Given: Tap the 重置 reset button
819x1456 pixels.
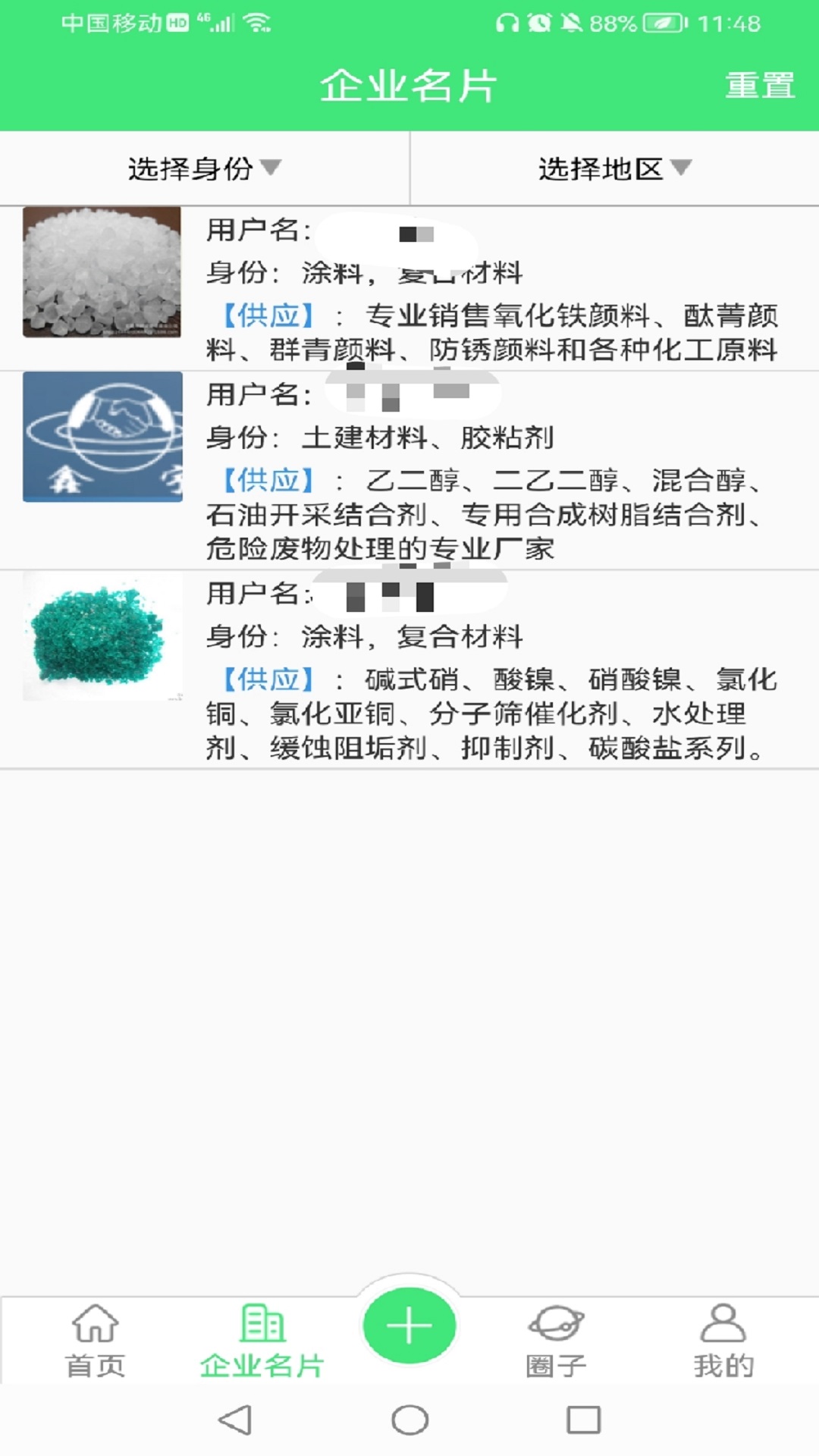Looking at the screenshot, I should pyautogui.click(x=759, y=85).
